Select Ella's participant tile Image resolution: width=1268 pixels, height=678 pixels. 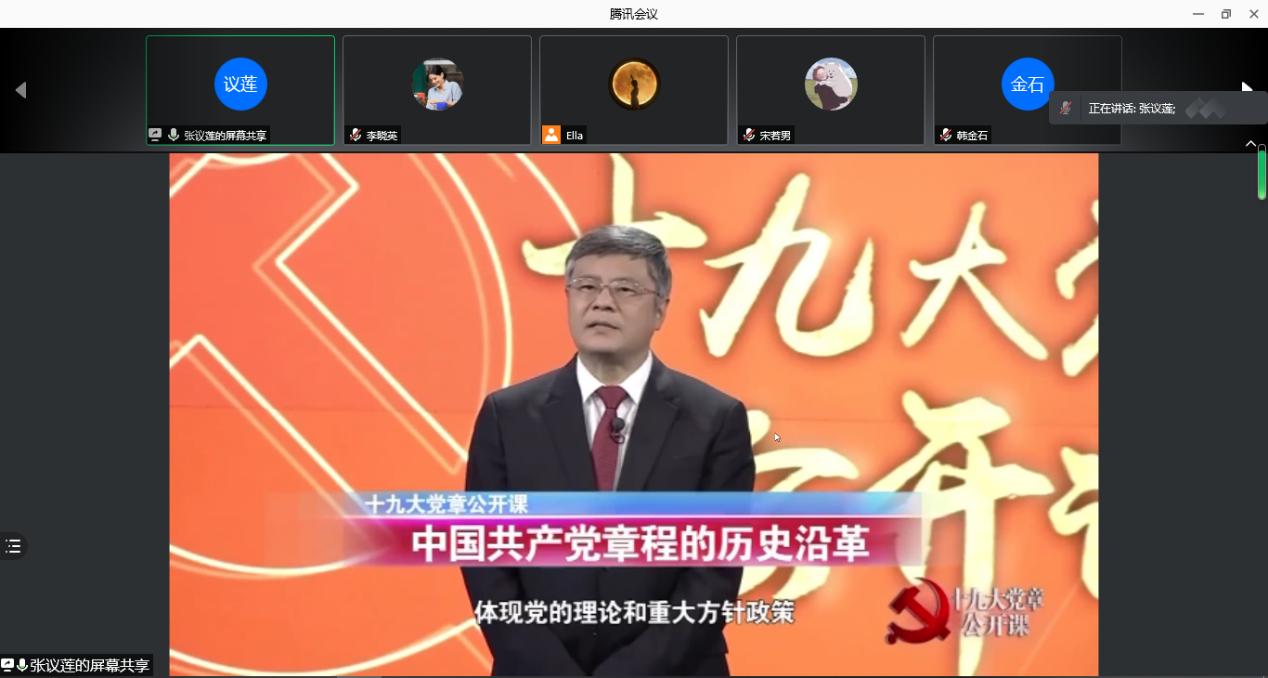(634, 90)
